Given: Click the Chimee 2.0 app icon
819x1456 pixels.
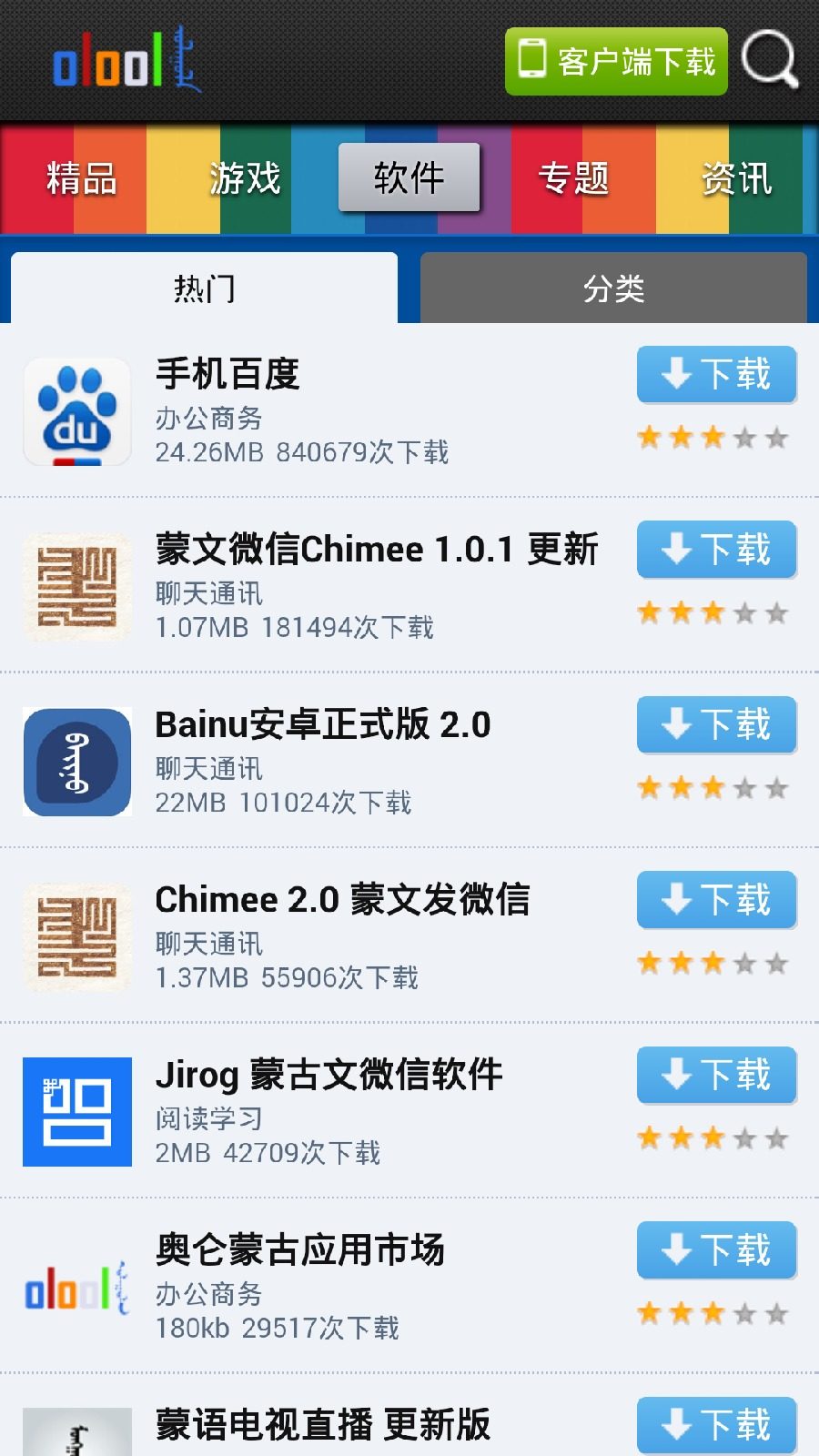Looking at the screenshot, I should [x=76, y=935].
